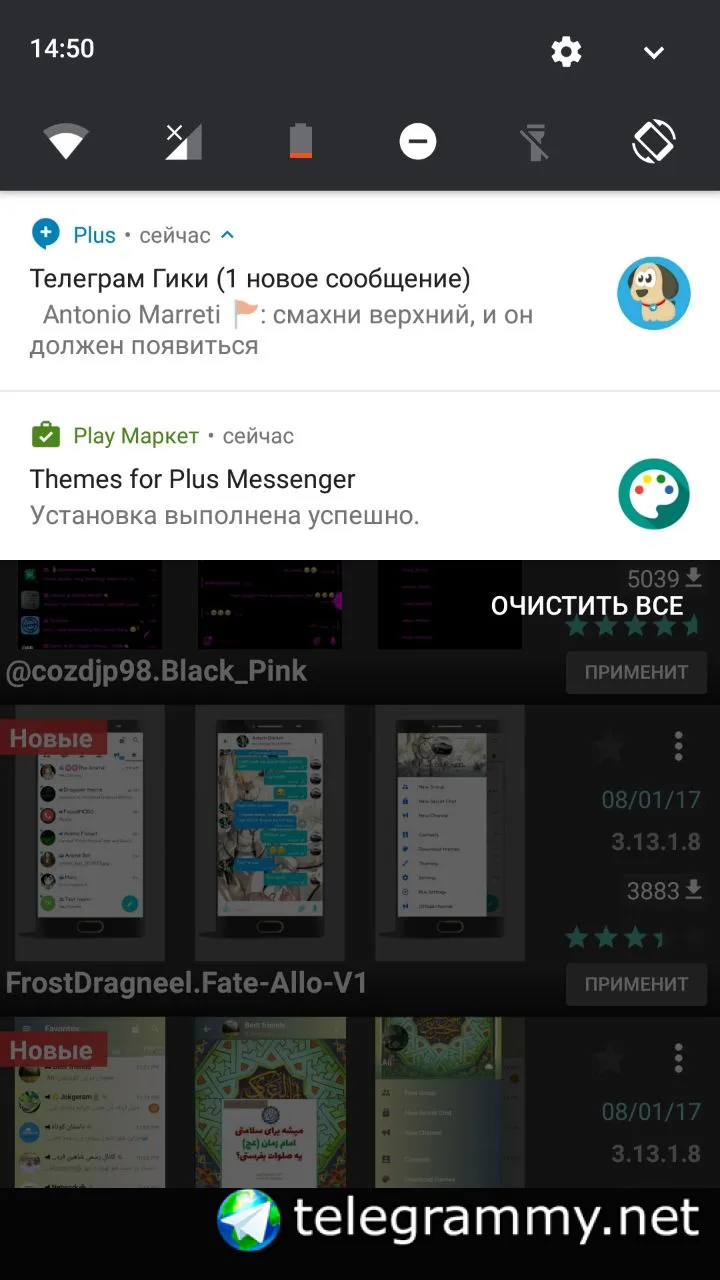Toggle the Do Not Disturb quick setting
720x1280 pixels.
(x=418, y=141)
